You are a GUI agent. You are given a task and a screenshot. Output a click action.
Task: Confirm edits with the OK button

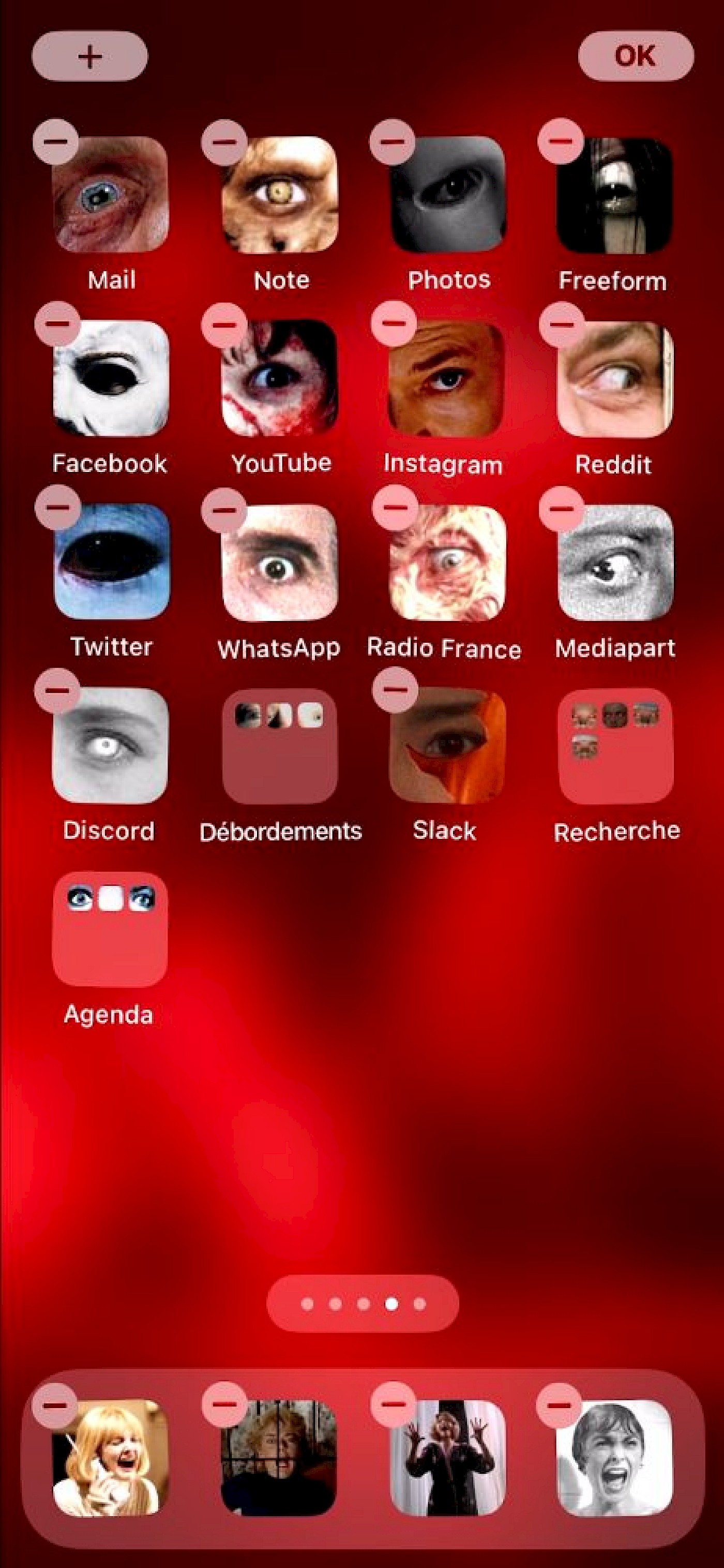635,56
